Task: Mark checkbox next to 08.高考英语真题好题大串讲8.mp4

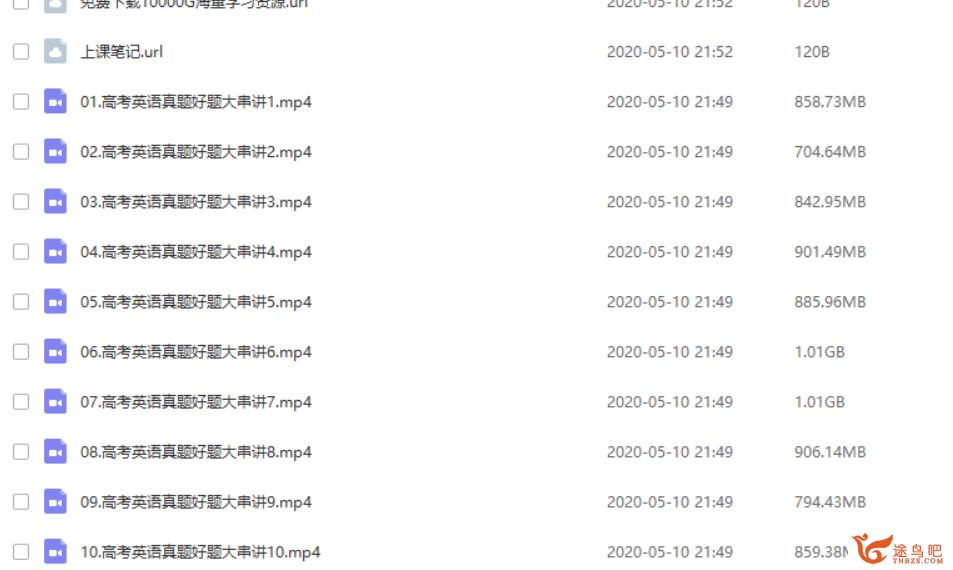Action: pyautogui.click(x=21, y=452)
